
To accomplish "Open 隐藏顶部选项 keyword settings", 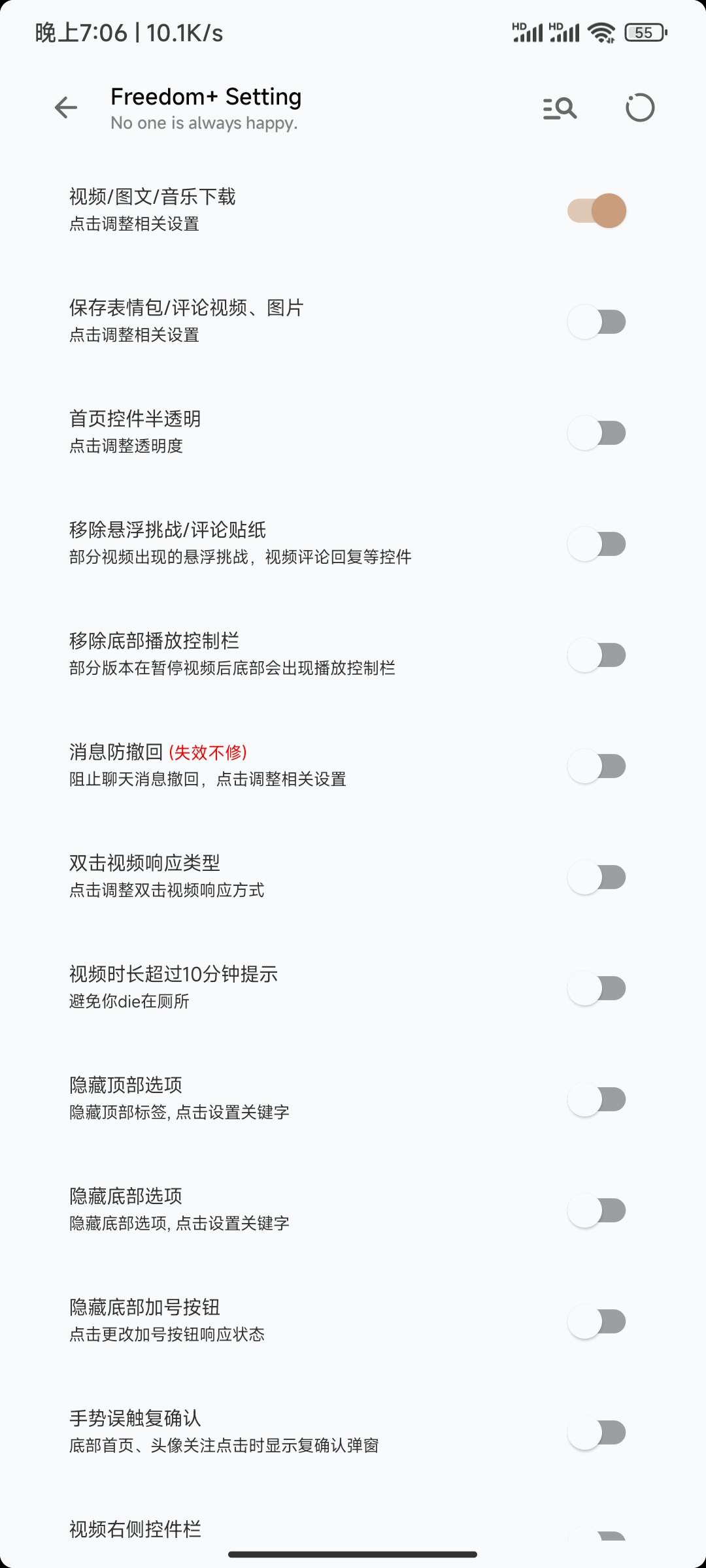I will coord(261,1098).
